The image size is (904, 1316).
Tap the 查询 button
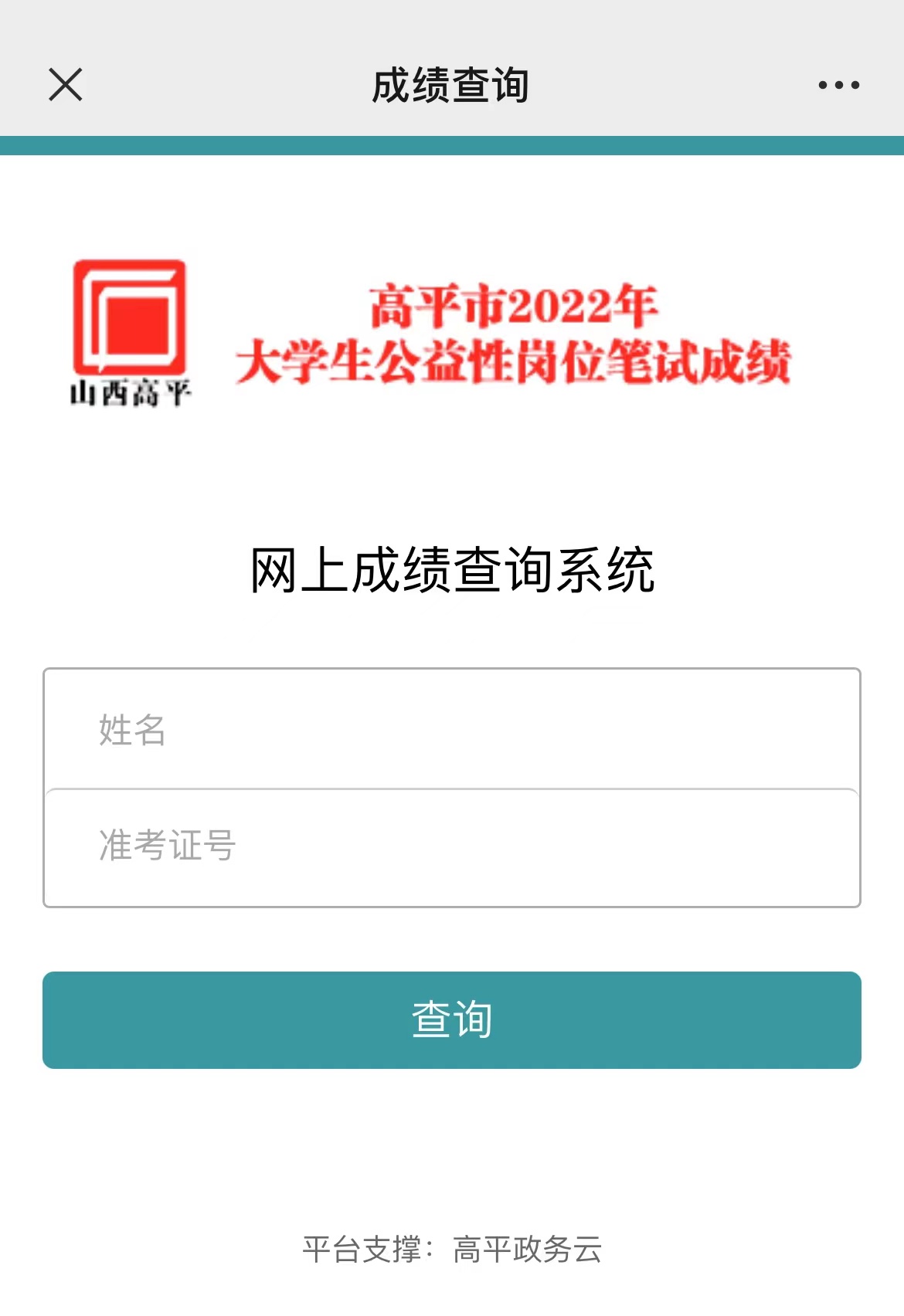click(451, 1019)
